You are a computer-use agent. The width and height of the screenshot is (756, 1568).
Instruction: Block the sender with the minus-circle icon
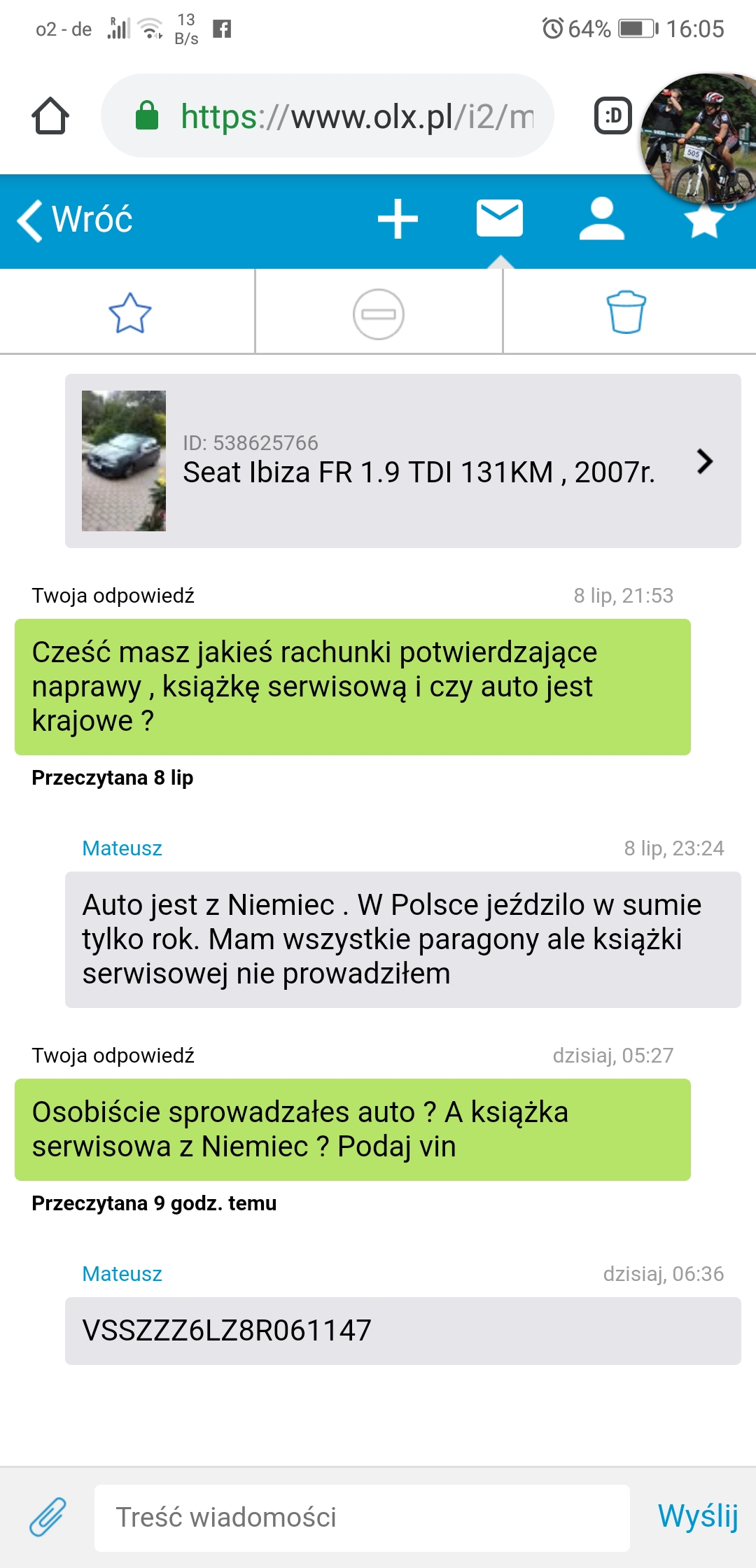coord(379,314)
